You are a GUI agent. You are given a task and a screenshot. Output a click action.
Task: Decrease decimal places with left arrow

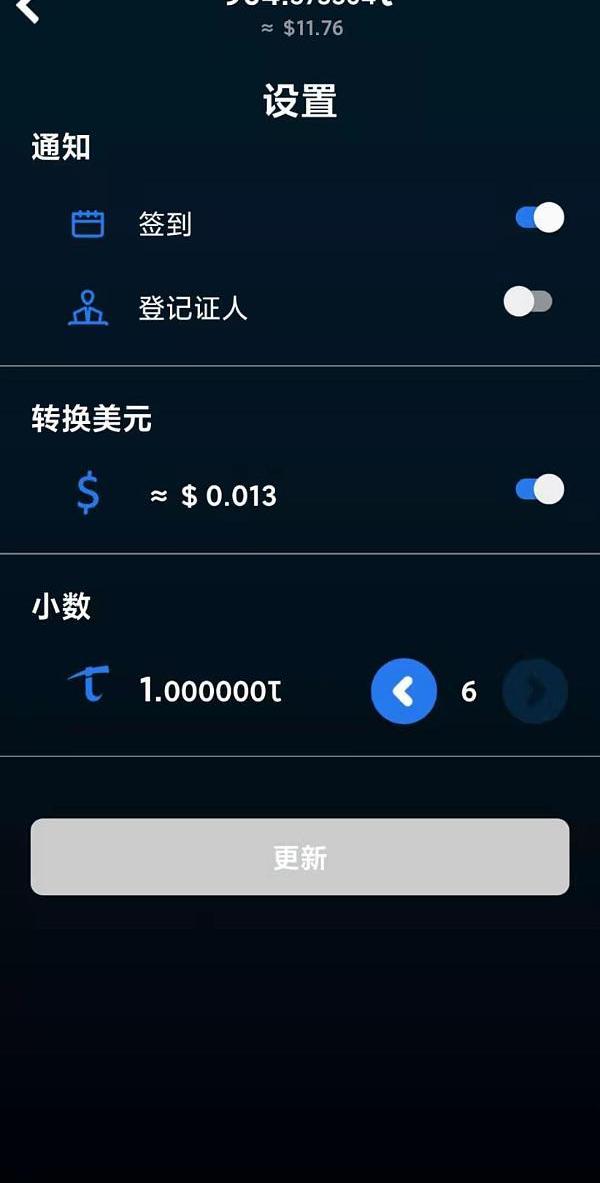pyautogui.click(x=404, y=691)
